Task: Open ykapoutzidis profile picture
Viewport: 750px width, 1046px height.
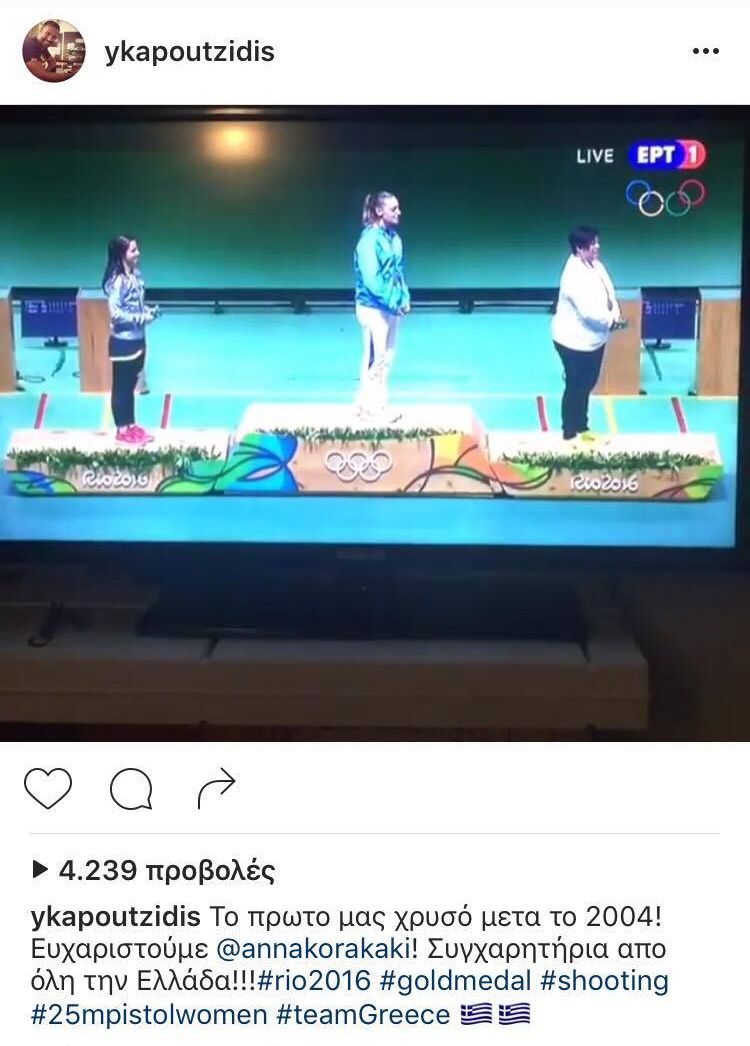Action: point(53,51)
